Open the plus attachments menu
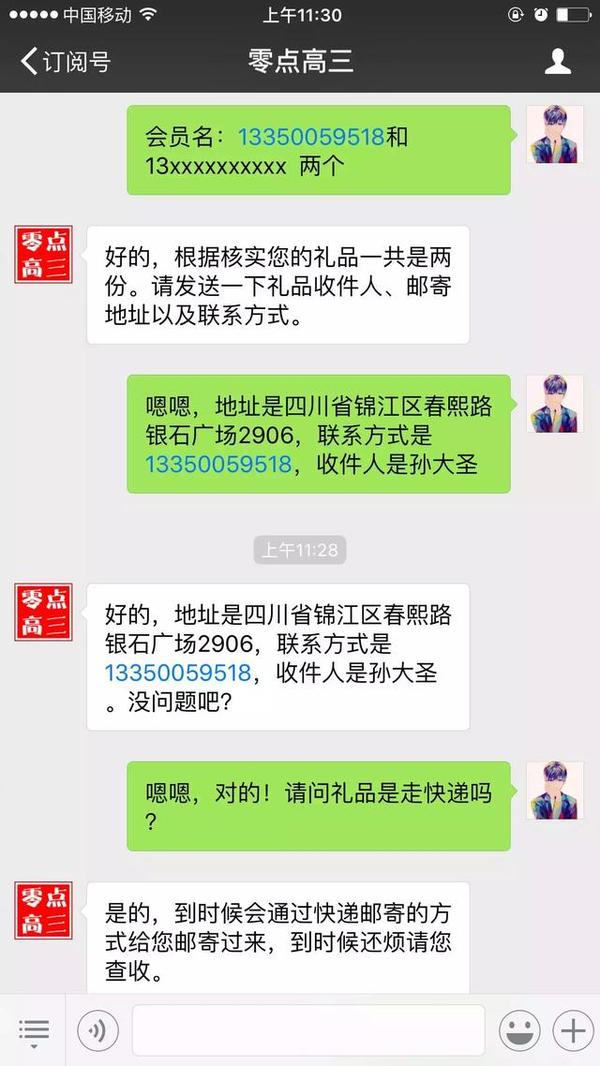This screenshot has height=1066, width=600. click(573, 1030)
